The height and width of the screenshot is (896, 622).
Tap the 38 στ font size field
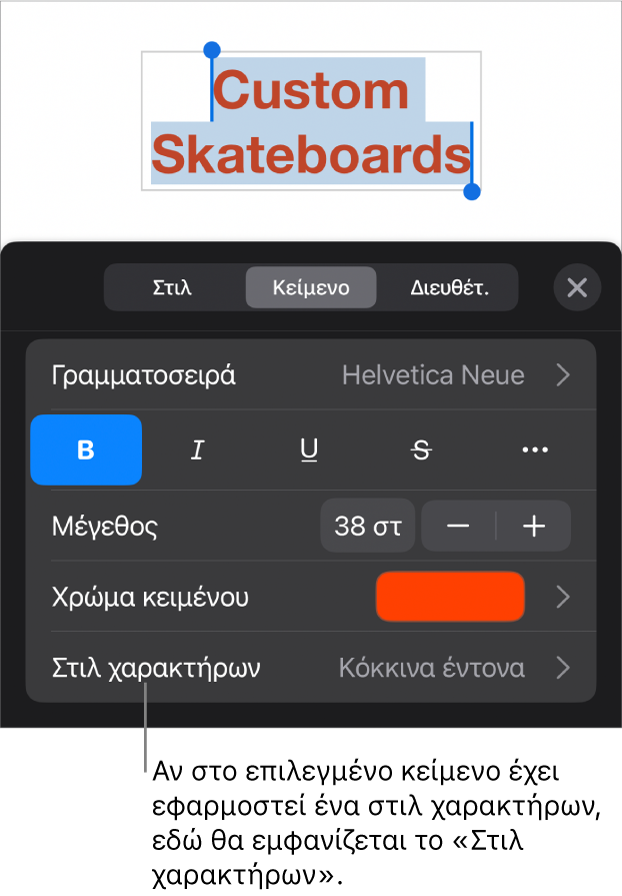[367, 526]
